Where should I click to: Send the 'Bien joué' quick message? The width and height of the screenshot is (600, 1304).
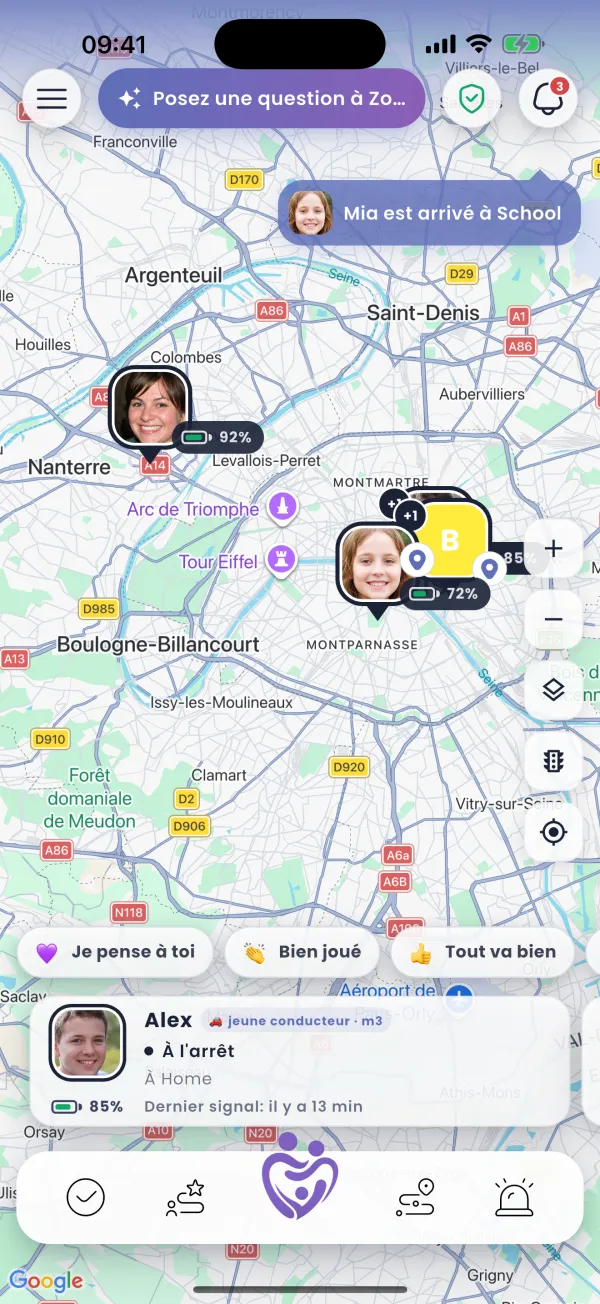click(x=302, y=953)
